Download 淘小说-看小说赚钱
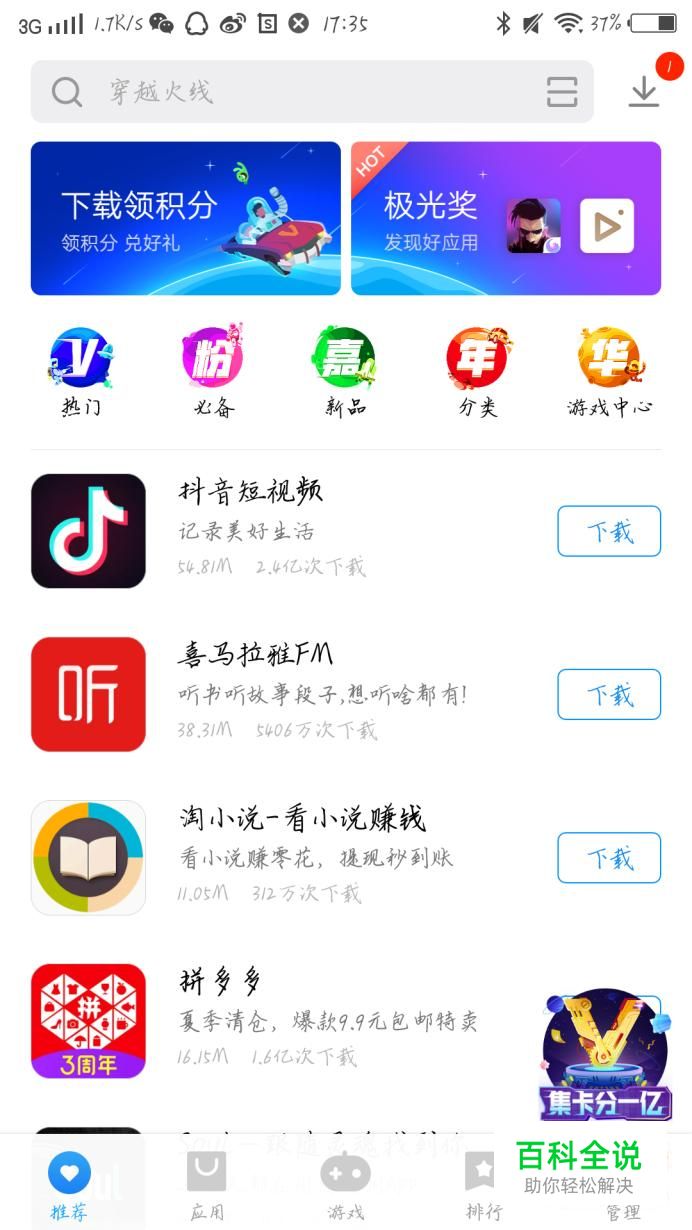692x1230 pixels. tap(608, 857)
